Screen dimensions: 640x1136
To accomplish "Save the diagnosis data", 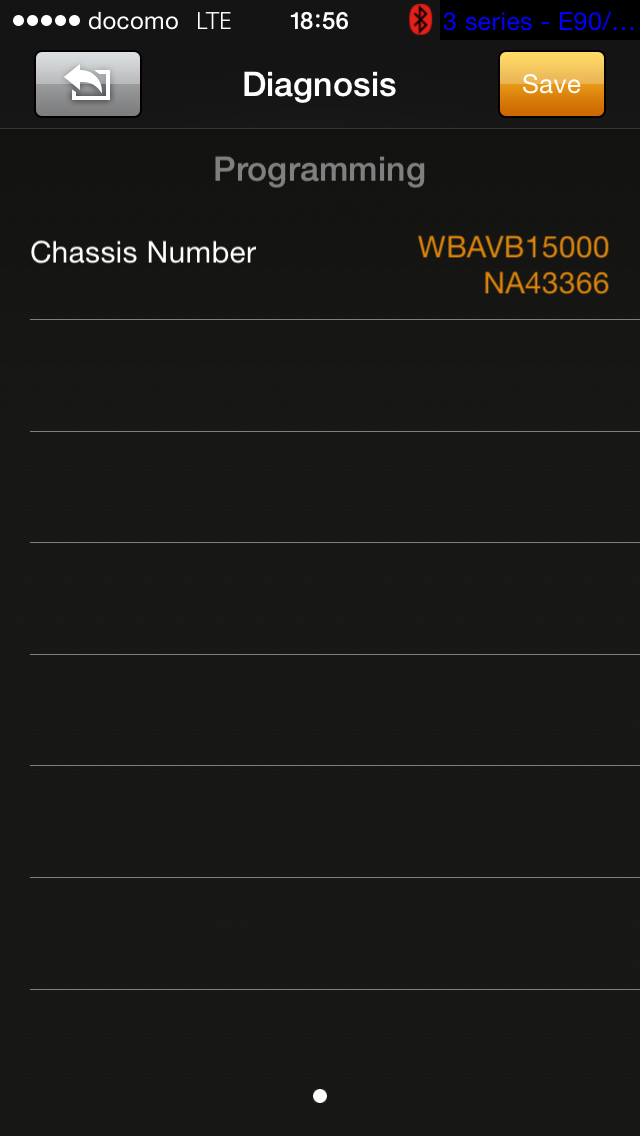I will (551, 85).
